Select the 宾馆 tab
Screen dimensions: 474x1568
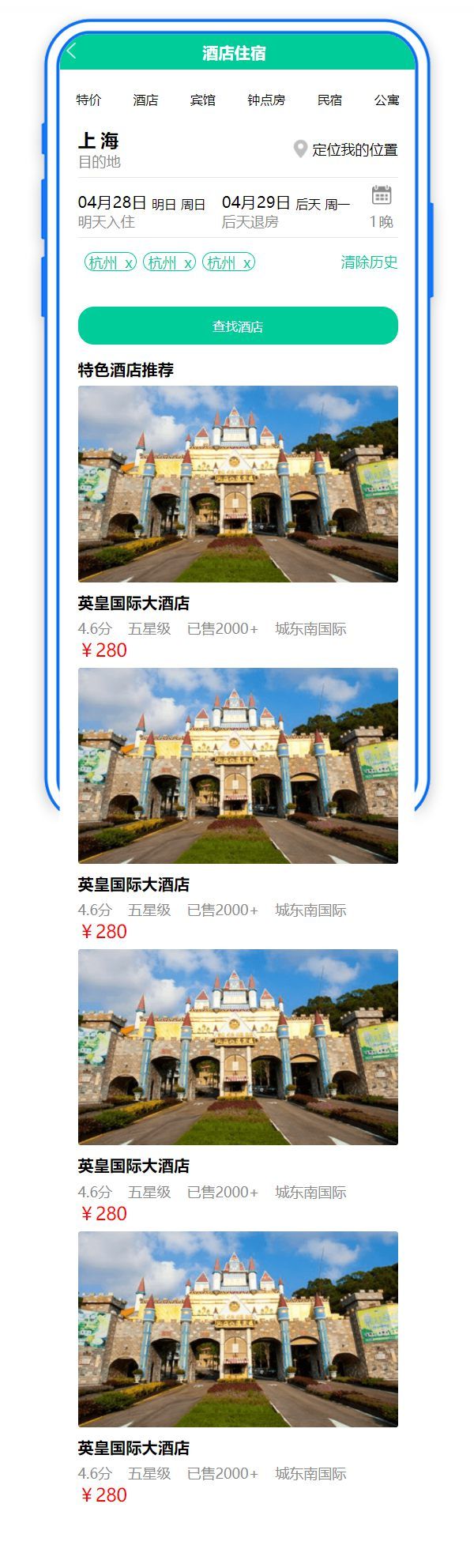tap(202, 100)
